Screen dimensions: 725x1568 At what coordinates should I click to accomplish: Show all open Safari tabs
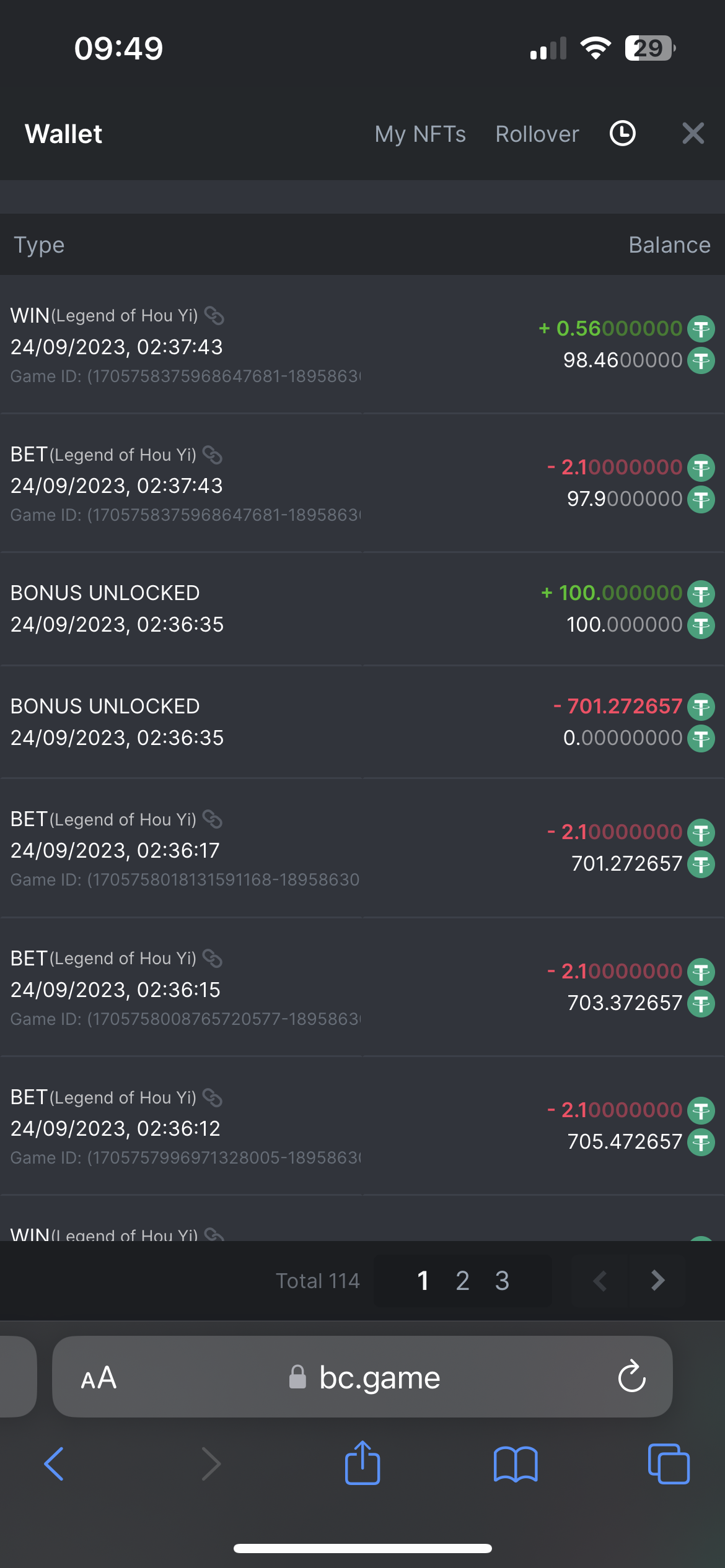point(669,1464)
